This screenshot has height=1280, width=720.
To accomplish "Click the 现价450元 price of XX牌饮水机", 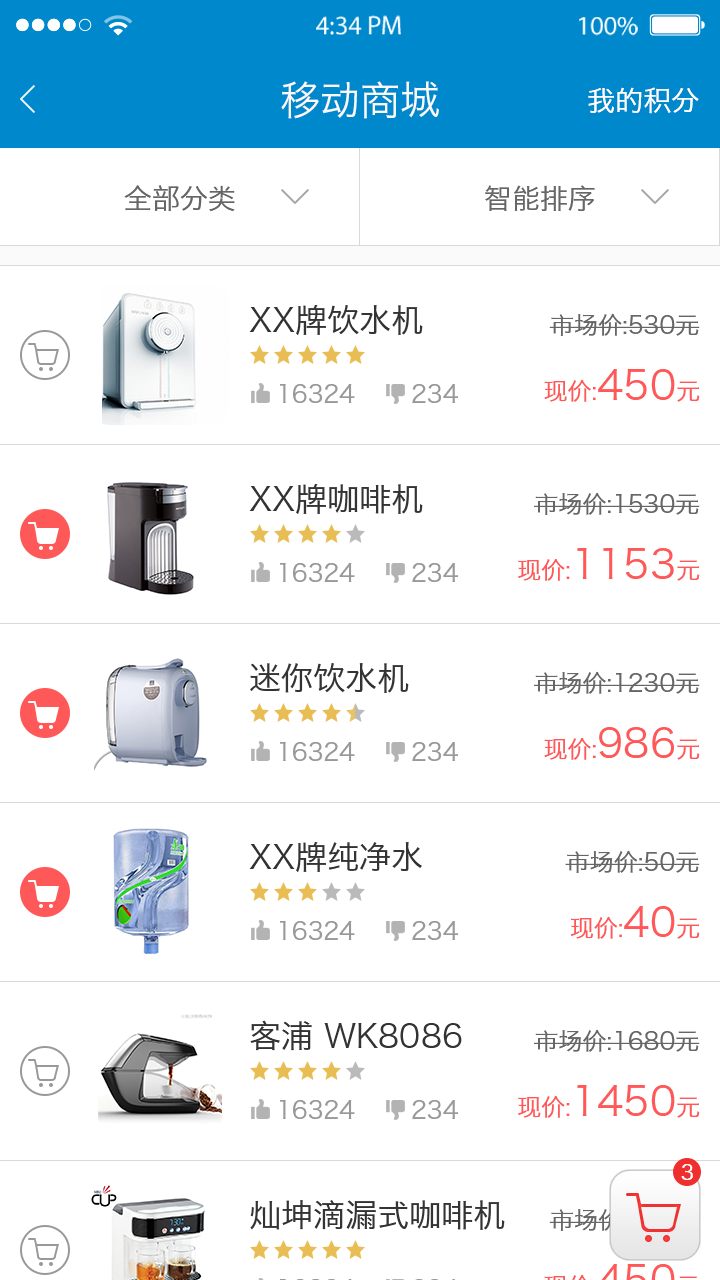I will [x=620, y=388].
